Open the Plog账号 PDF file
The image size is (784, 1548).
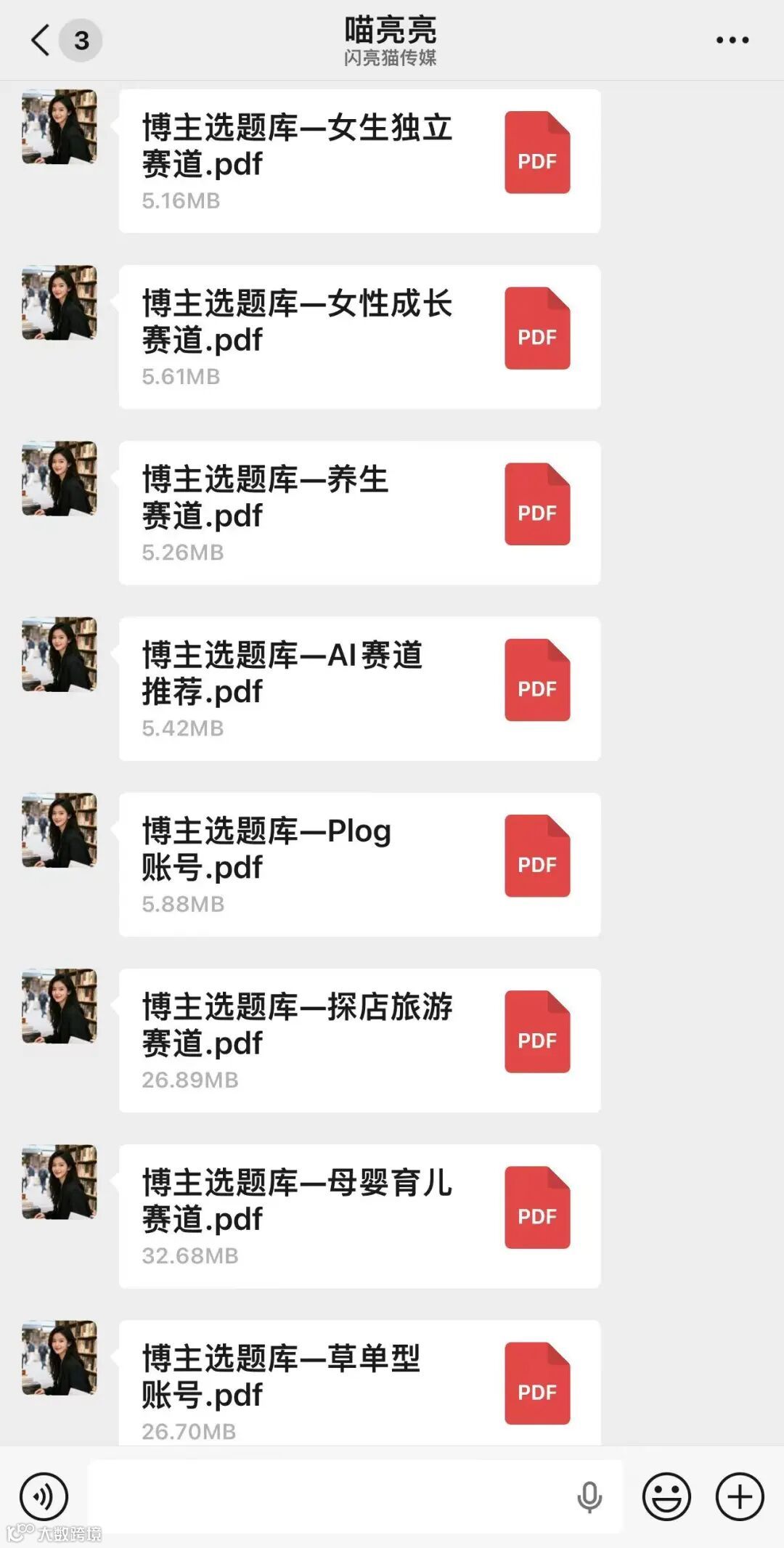tap(359, 864)
